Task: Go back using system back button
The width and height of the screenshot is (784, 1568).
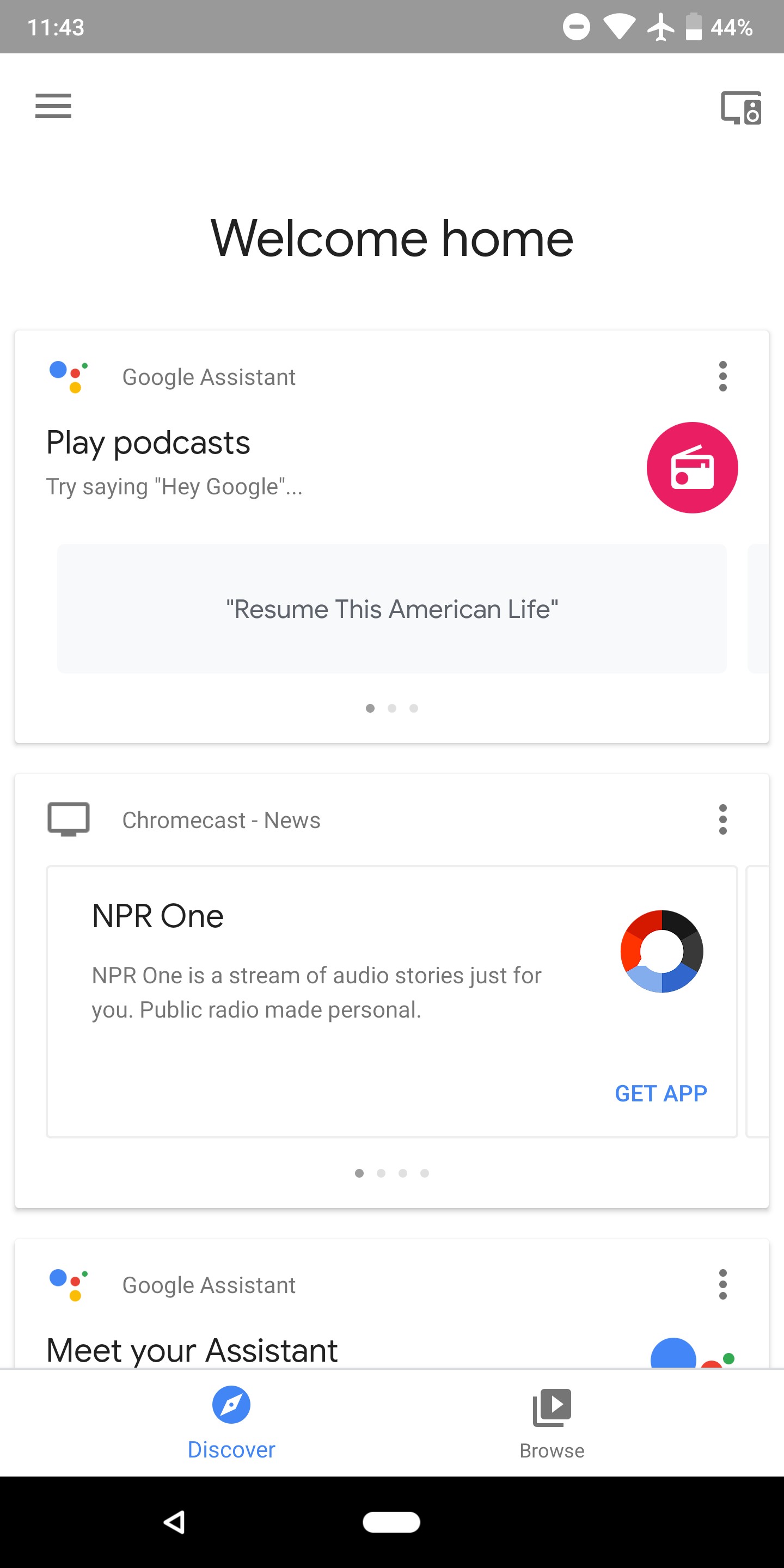Action: (x=175, y=1522)
